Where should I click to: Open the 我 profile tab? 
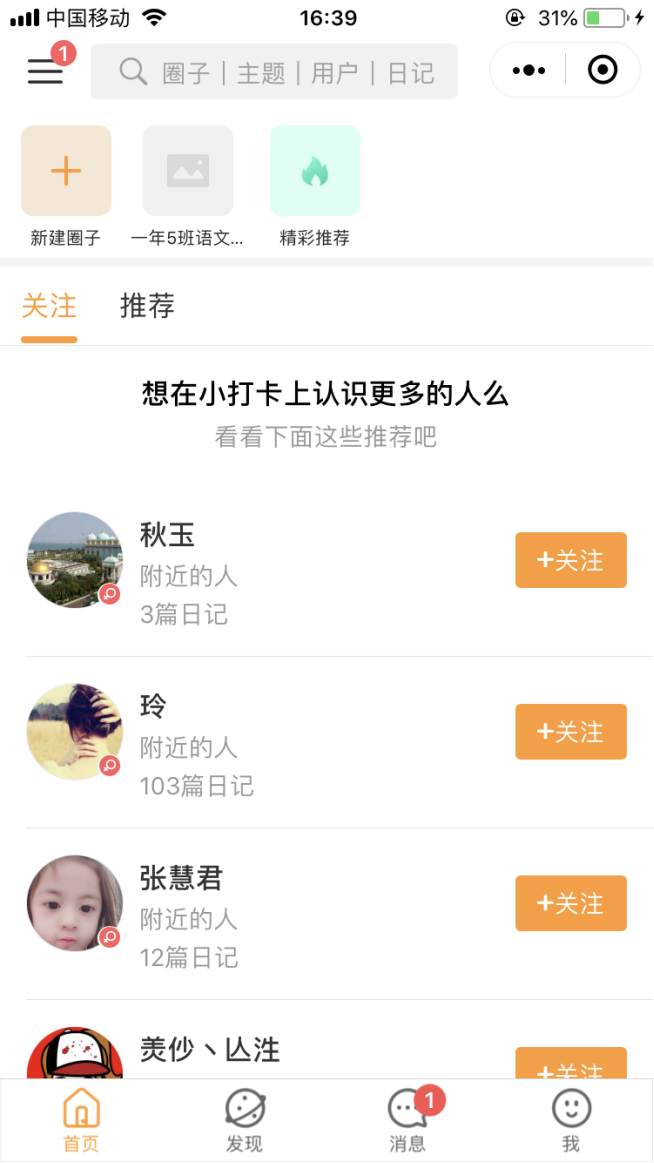point(571,1121)
